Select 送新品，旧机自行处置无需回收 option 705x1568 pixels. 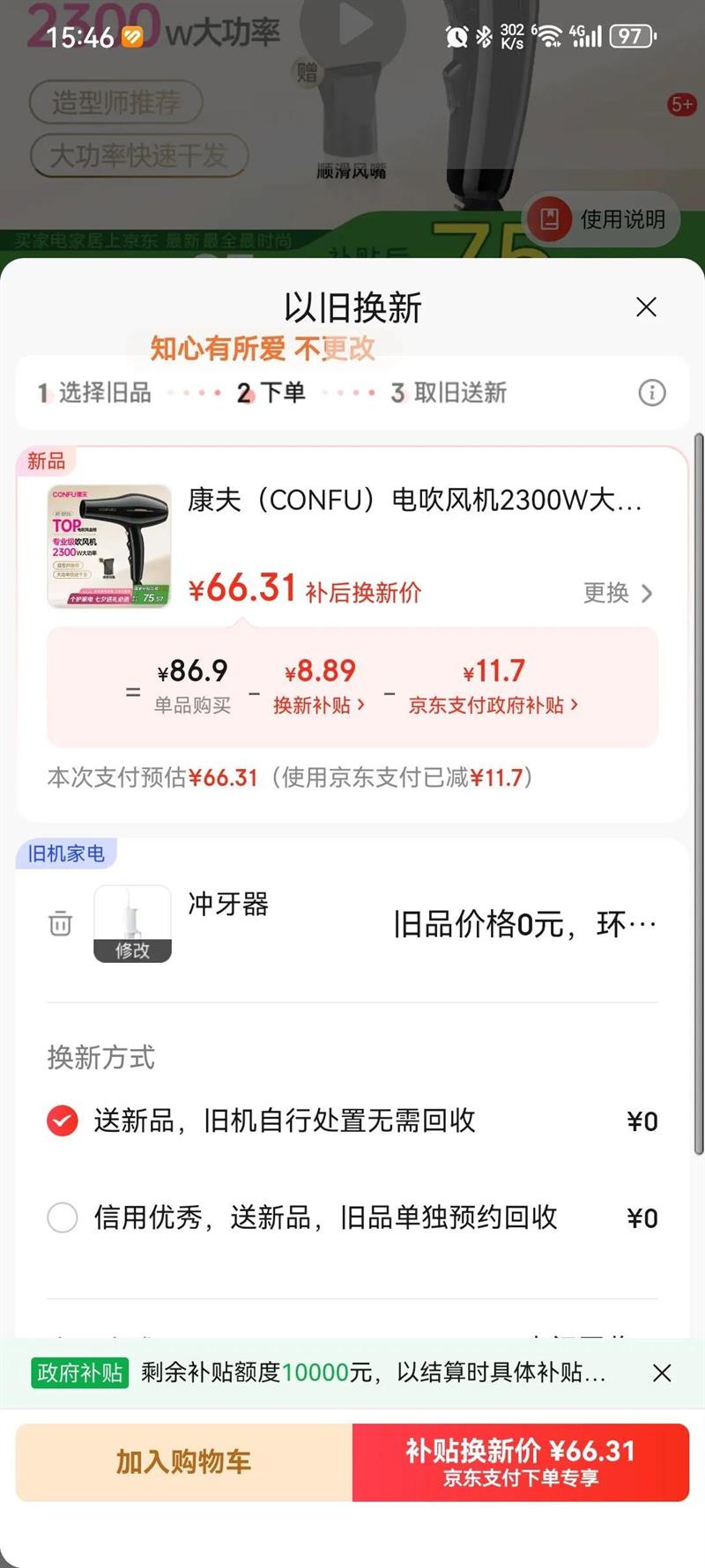63,1121
